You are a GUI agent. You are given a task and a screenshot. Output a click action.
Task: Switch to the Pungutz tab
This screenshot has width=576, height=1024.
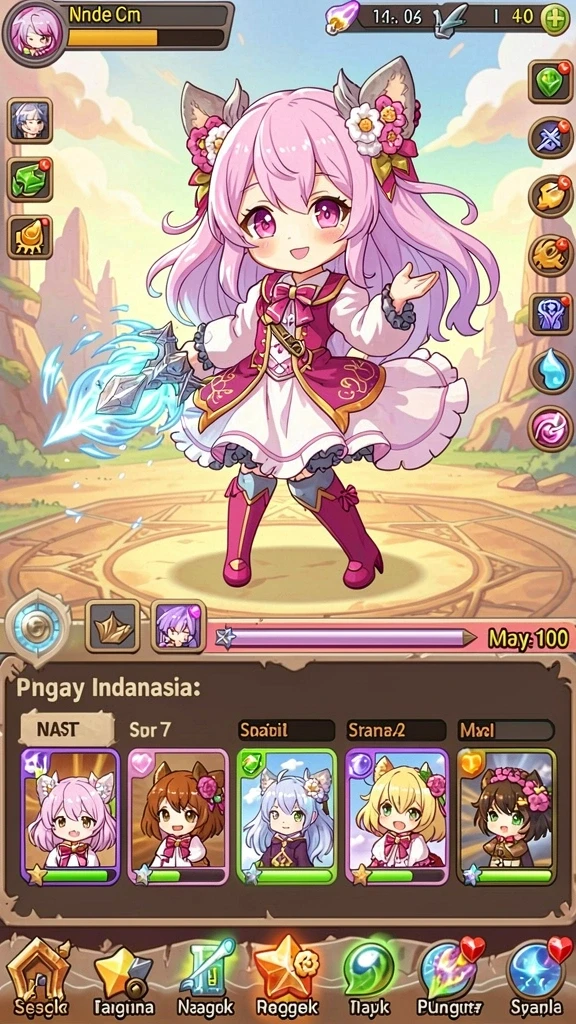450,978
